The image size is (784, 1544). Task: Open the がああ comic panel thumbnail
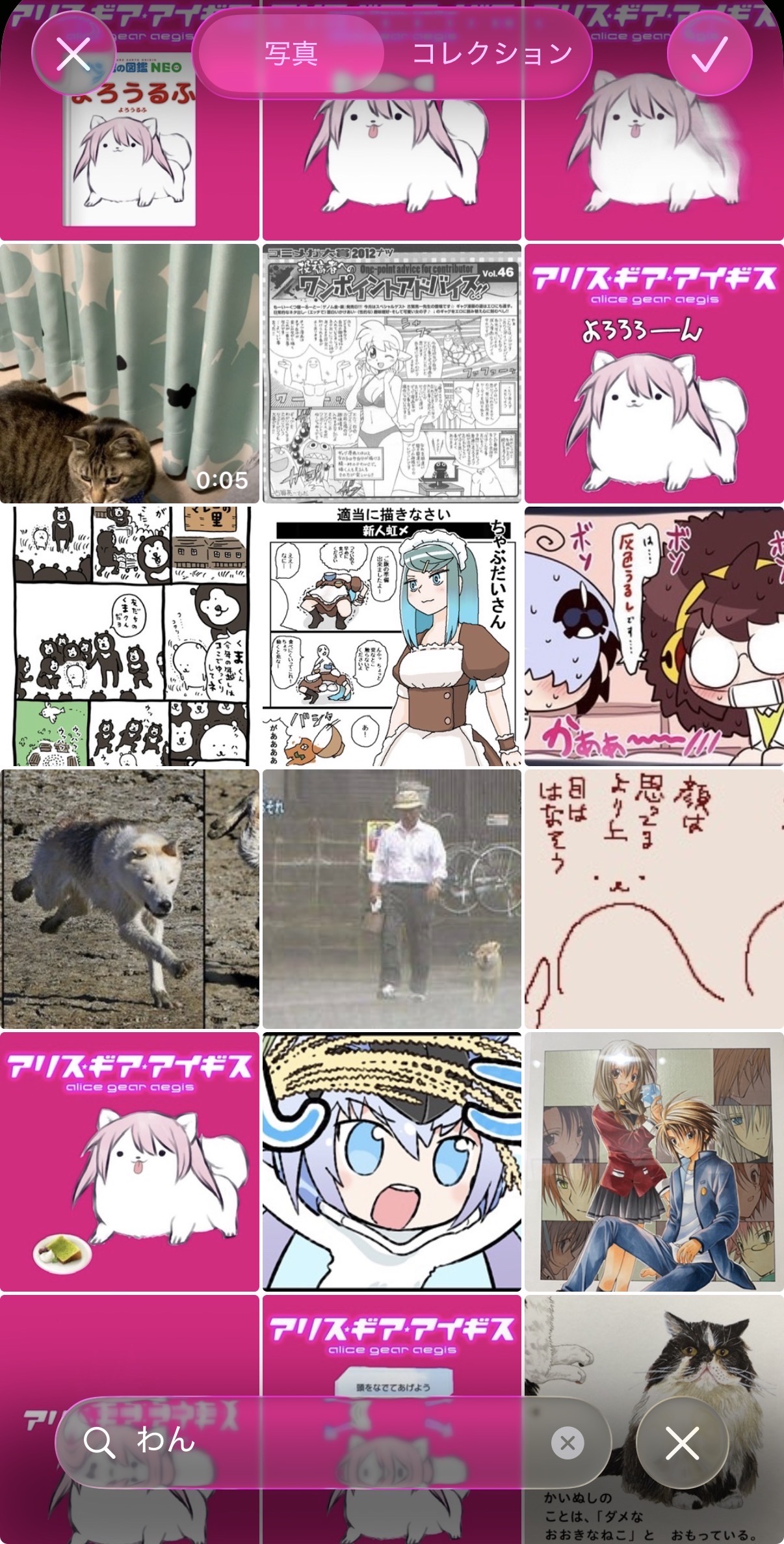[654, 636]
